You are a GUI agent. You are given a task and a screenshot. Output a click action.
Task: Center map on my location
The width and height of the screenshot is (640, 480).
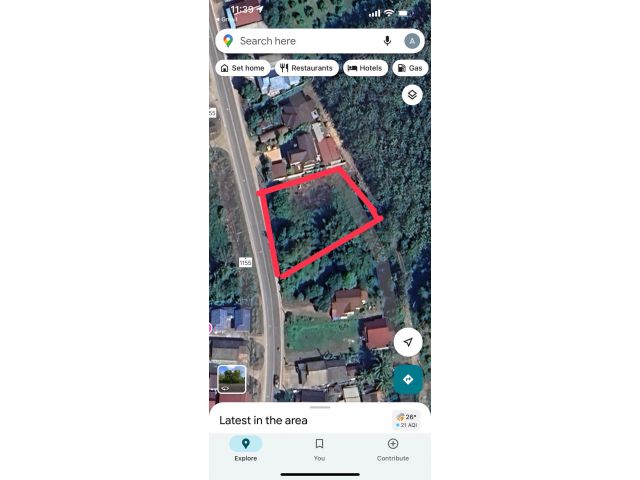[408, 342]
